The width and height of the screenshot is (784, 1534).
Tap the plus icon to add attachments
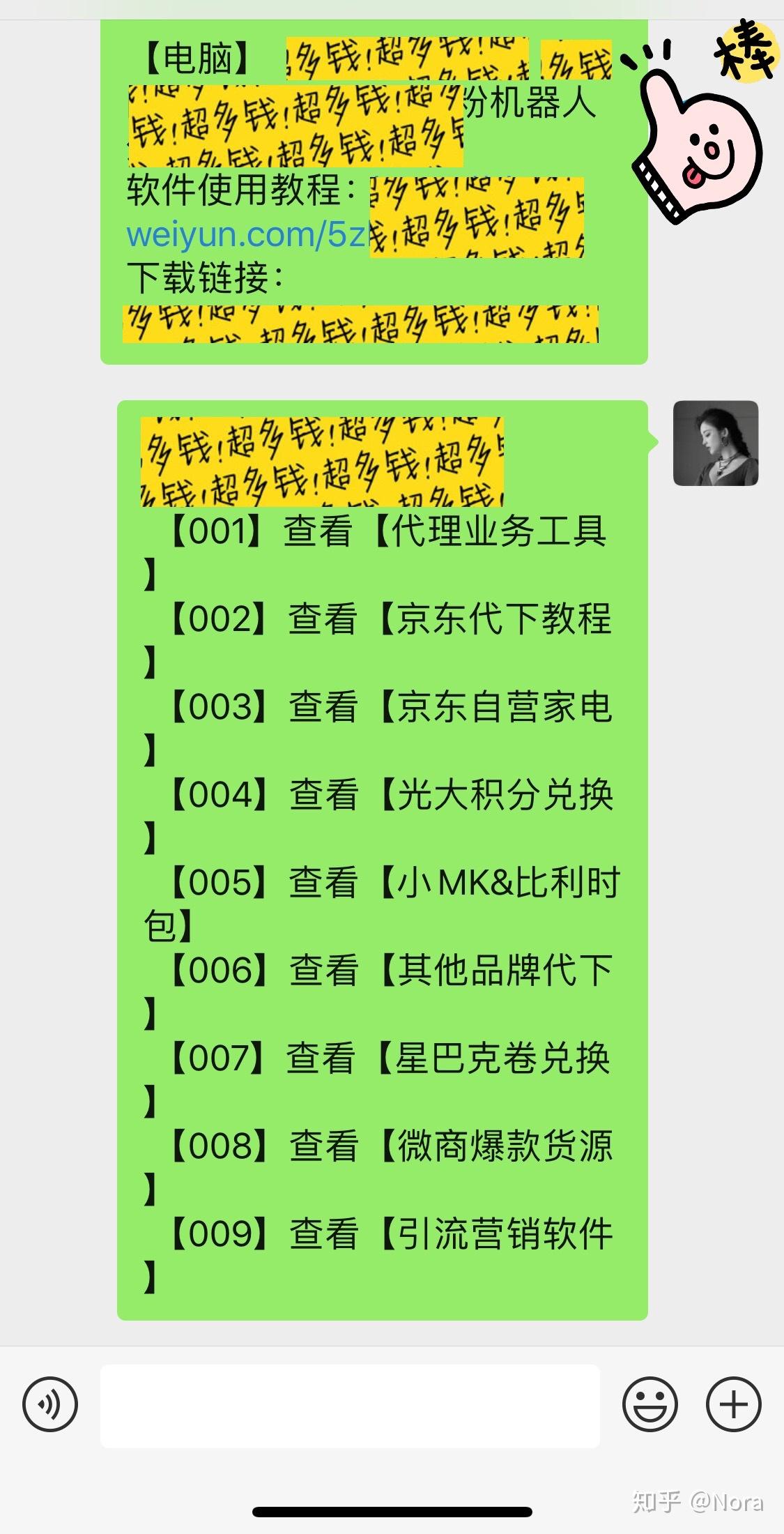click(733, 1404)
